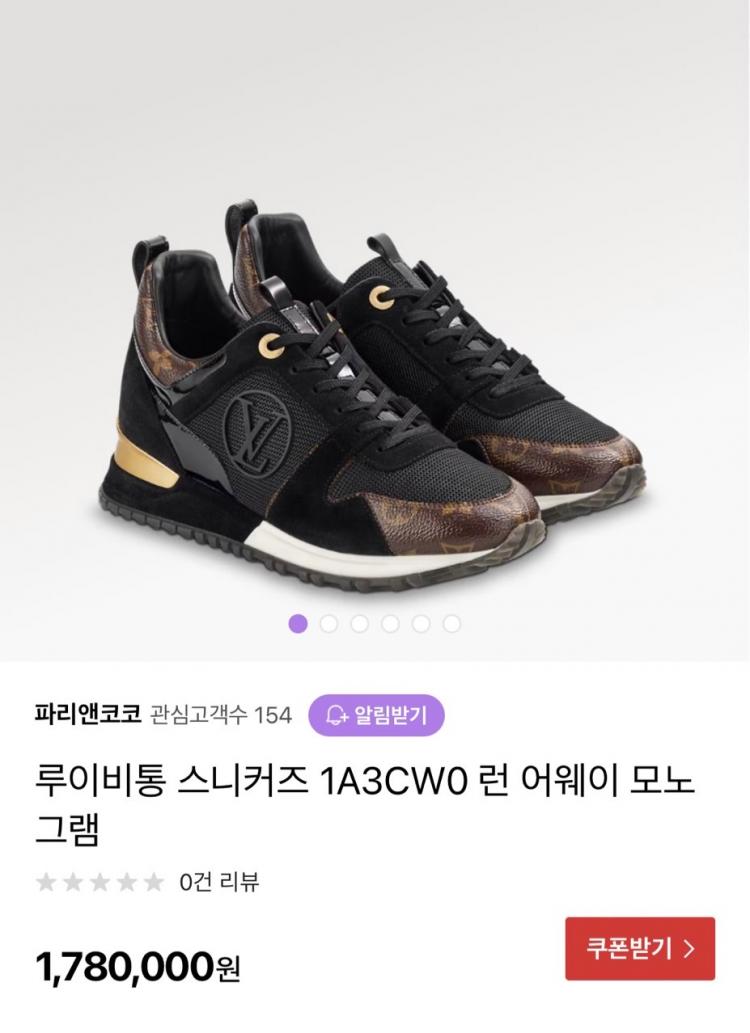This screenshot has width=750, height=1033.
Task: Open the 파리앤코코 store page
Action: (86, 714)
